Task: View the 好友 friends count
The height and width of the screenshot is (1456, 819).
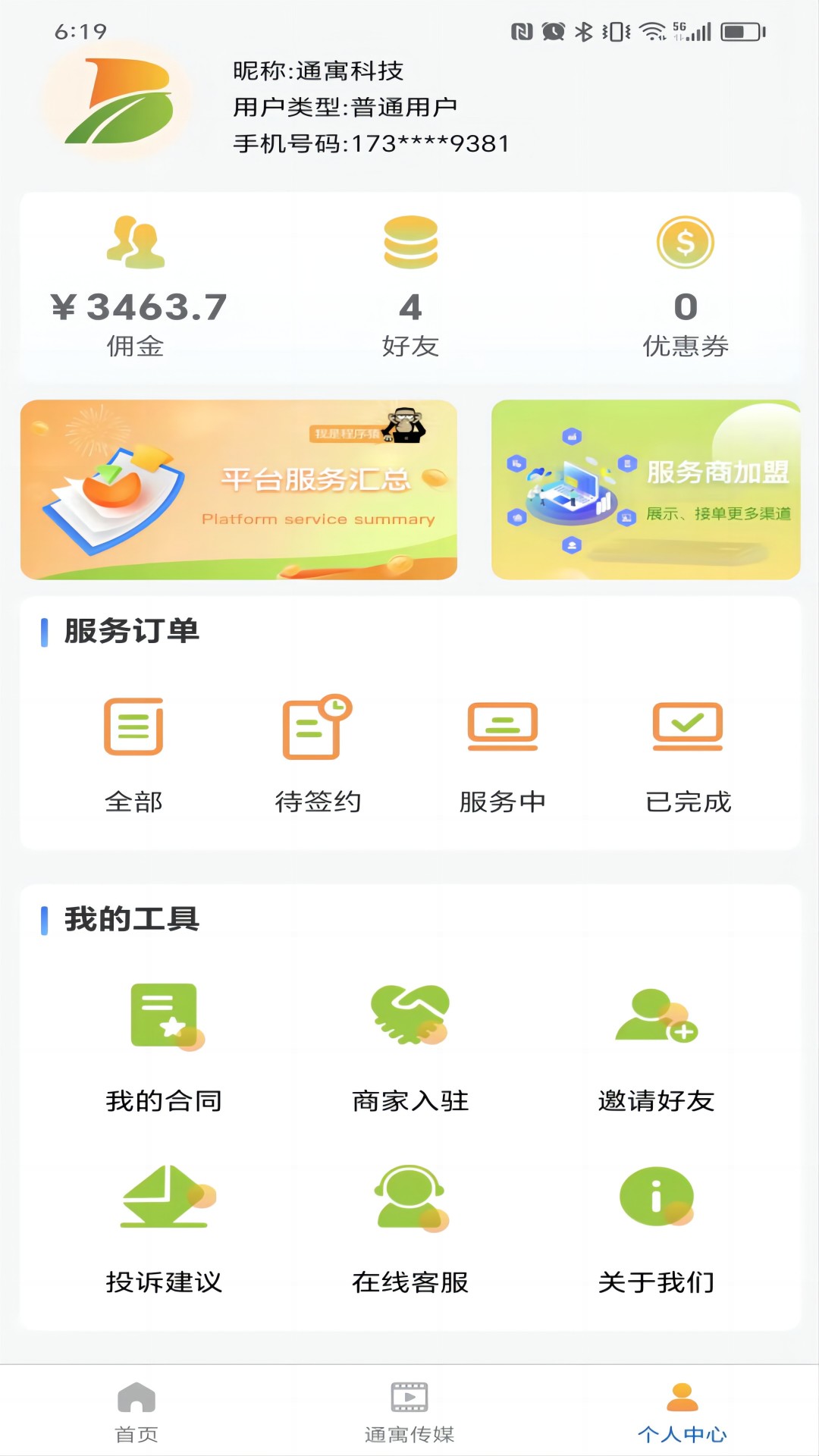Action: coord(410,288)
